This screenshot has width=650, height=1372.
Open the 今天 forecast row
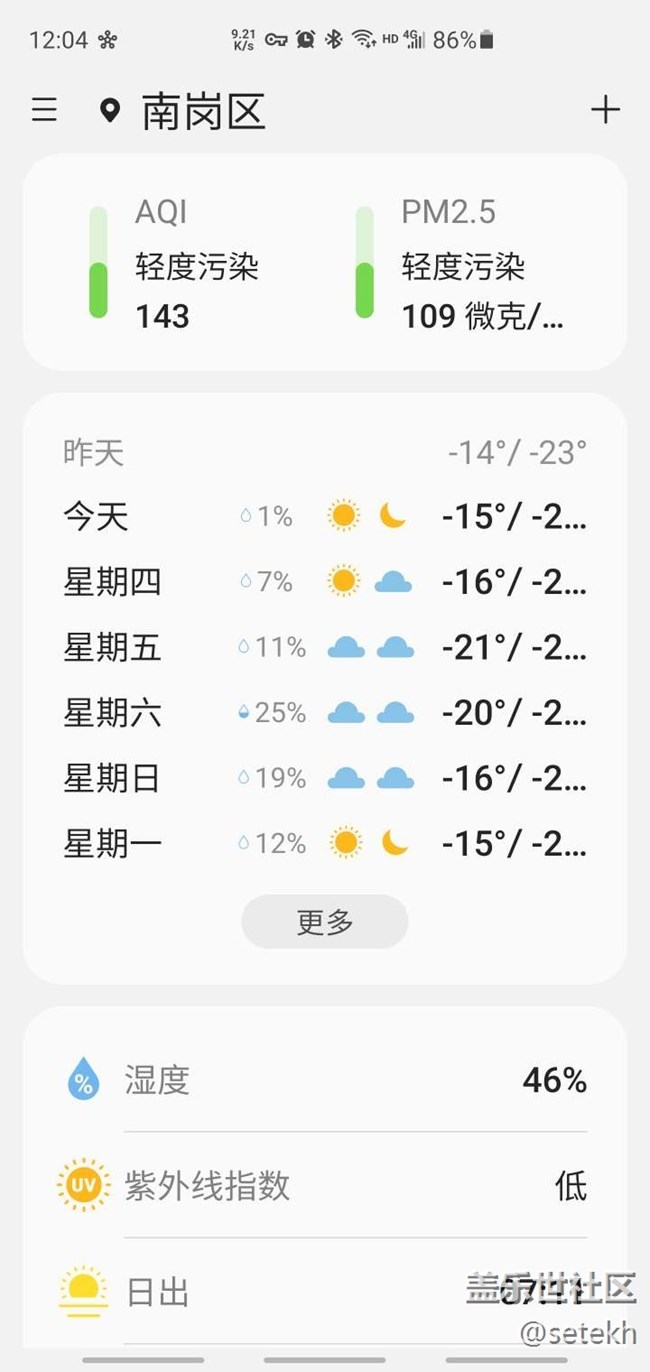(325, 517)
